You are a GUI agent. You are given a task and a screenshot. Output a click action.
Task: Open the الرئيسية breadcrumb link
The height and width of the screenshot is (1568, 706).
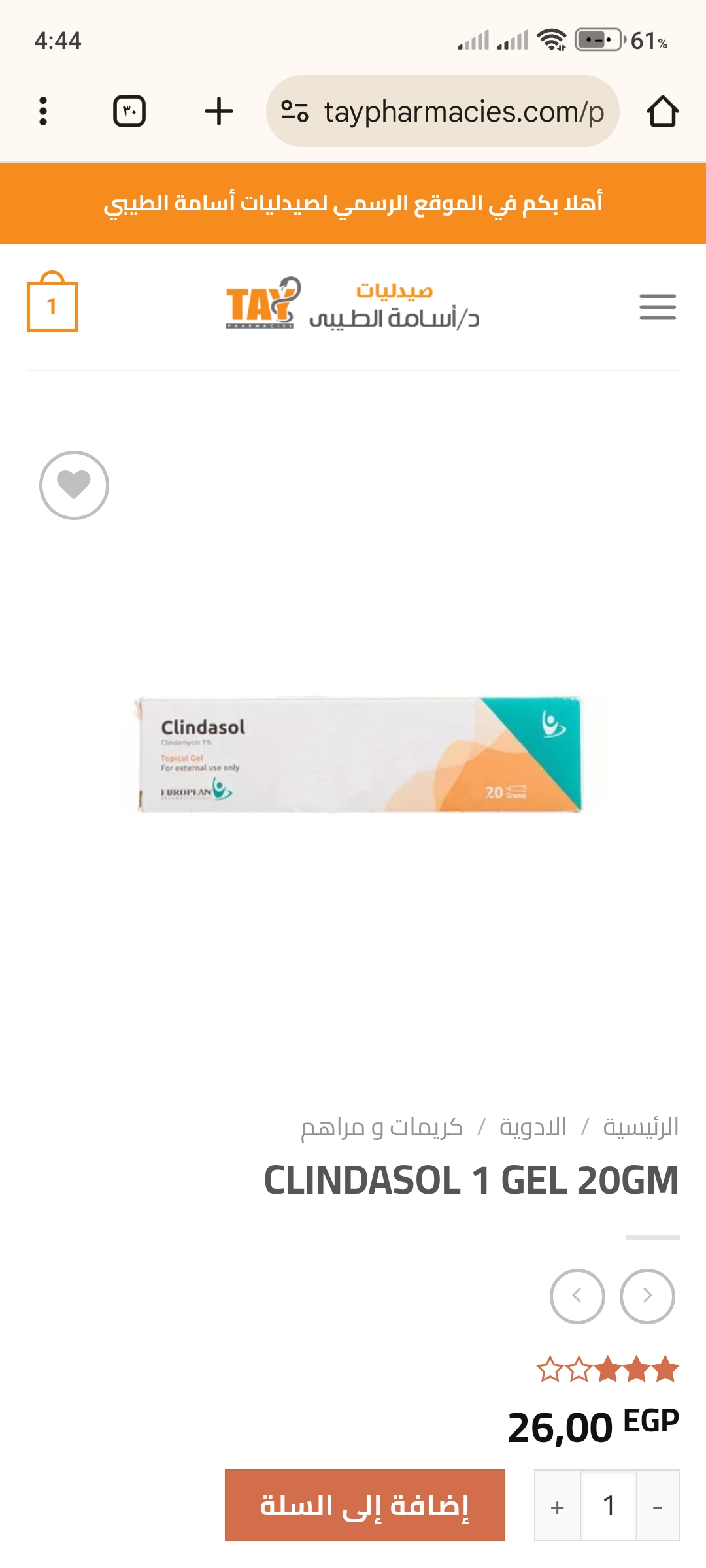[641, 1127]
